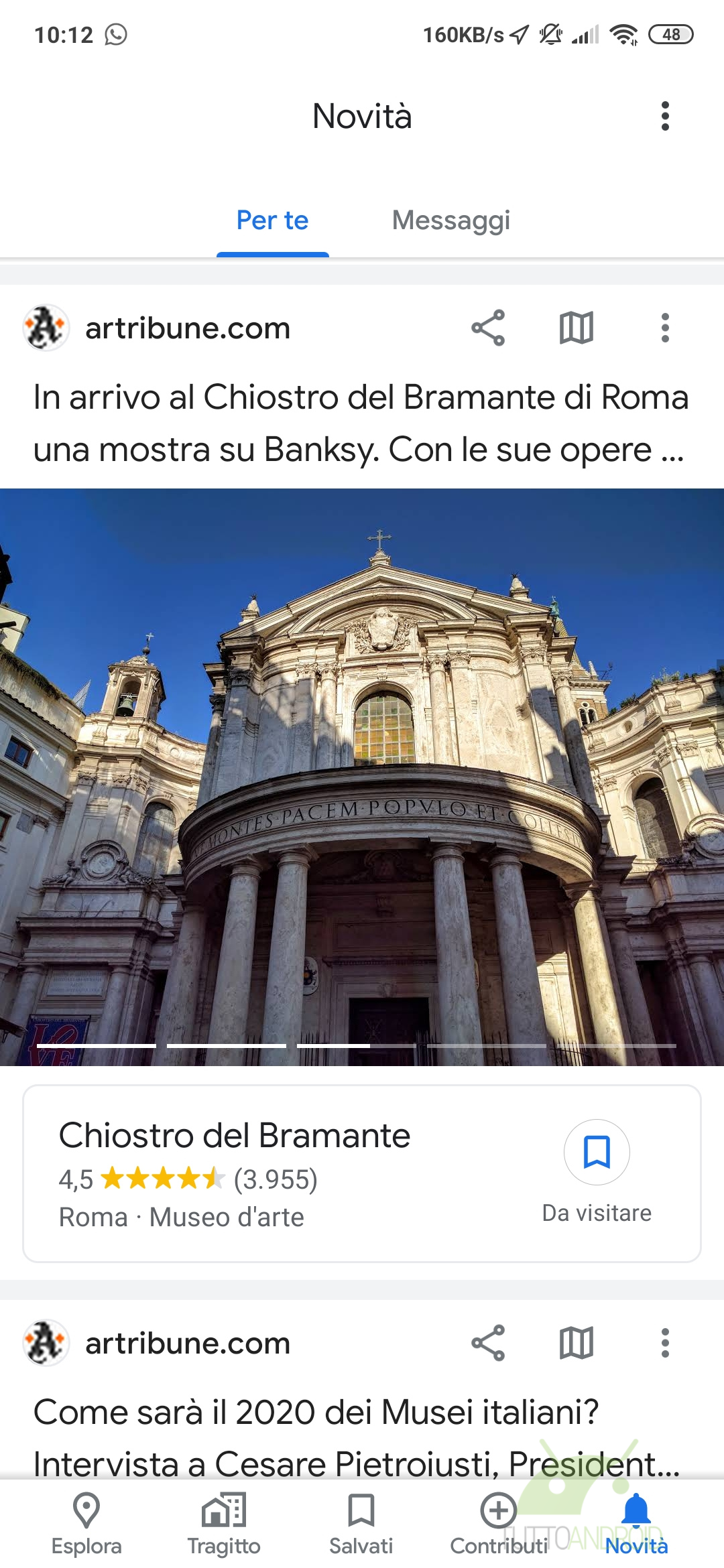Open the Contributi tab

point(499,1524)
